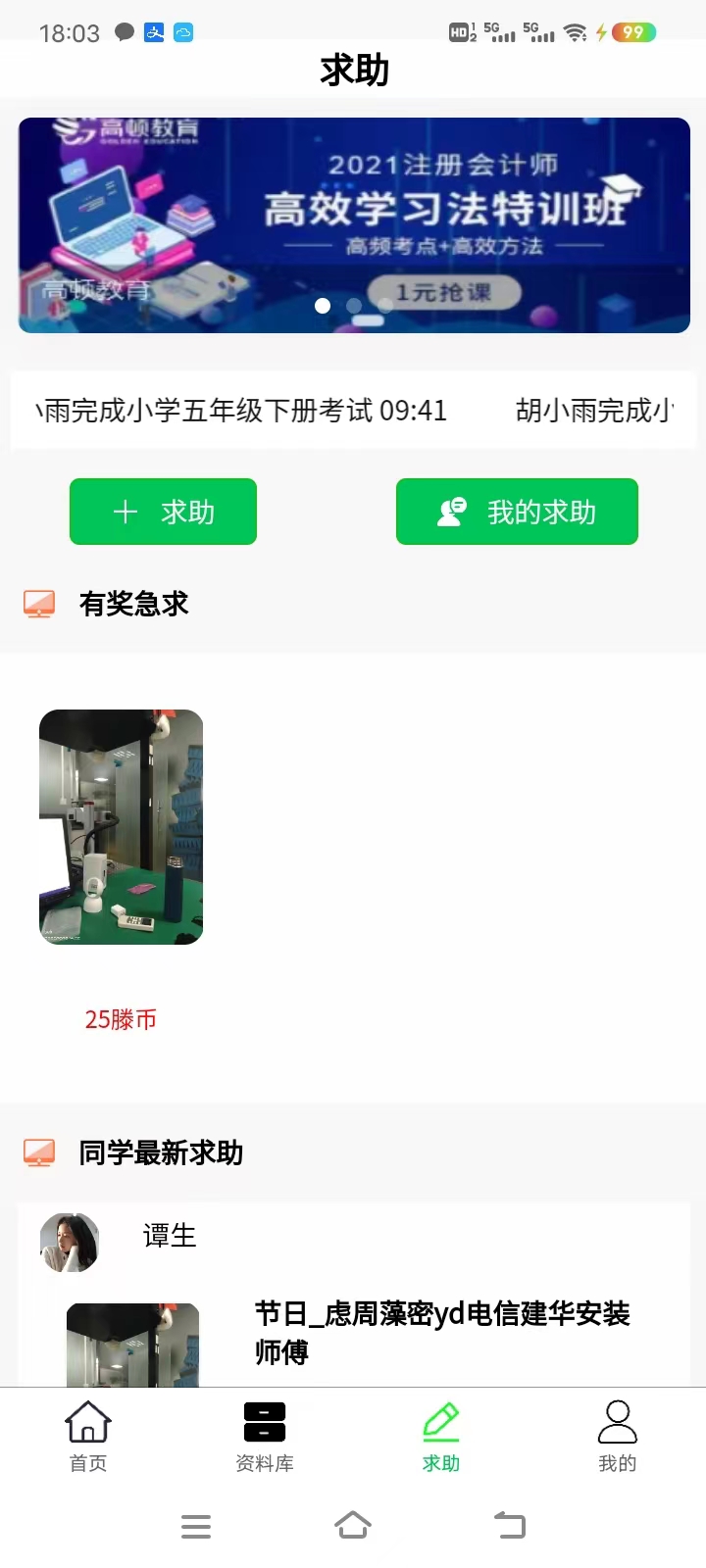Select the 求助 bottom tab

coord(441,1436)
